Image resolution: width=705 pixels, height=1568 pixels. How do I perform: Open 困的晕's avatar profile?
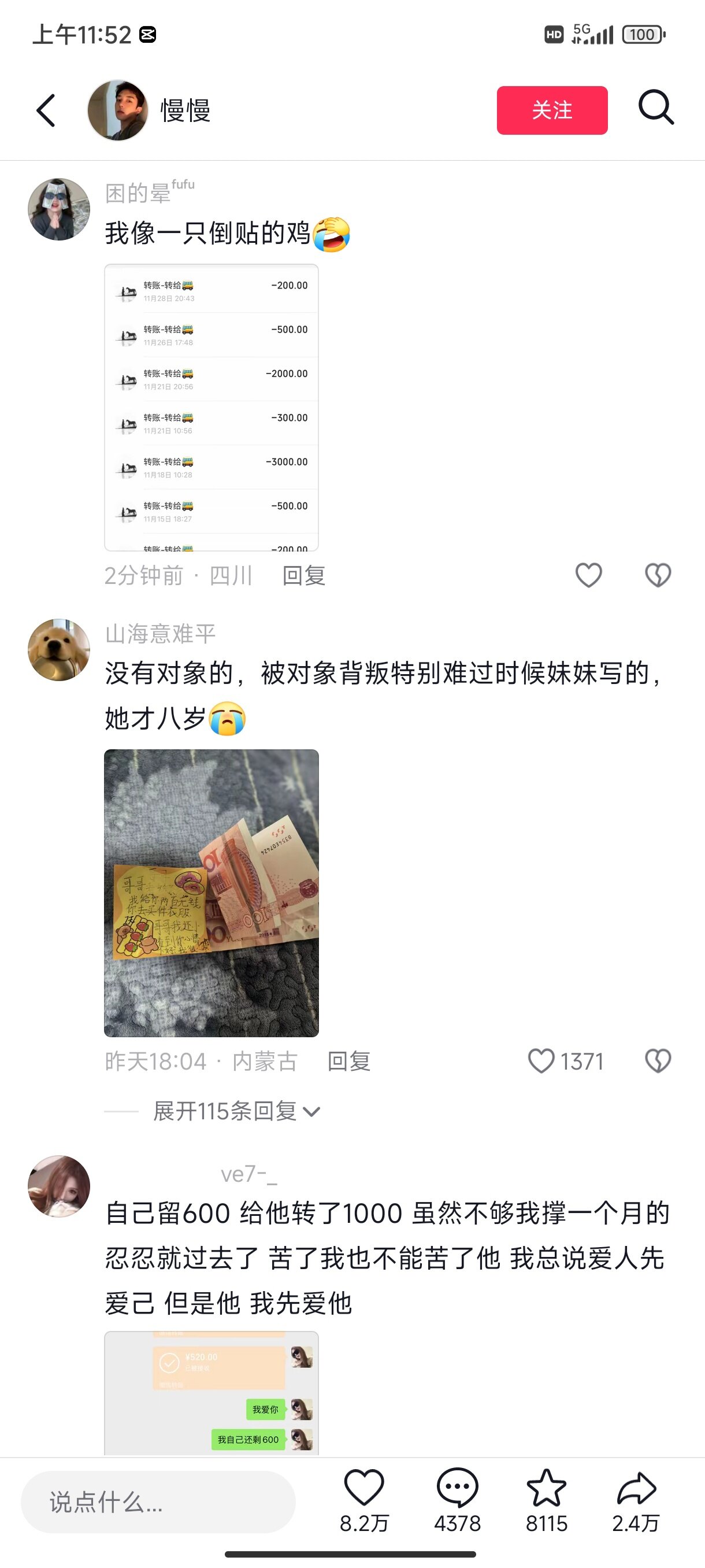coord(59,209)
